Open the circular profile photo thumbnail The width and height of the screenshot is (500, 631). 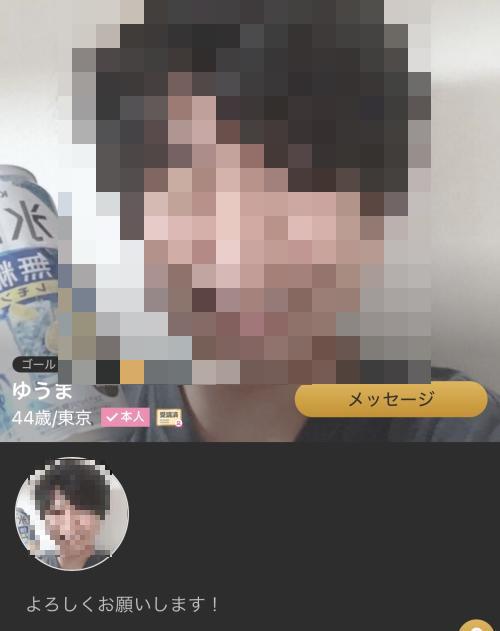[x=72, y=513]
